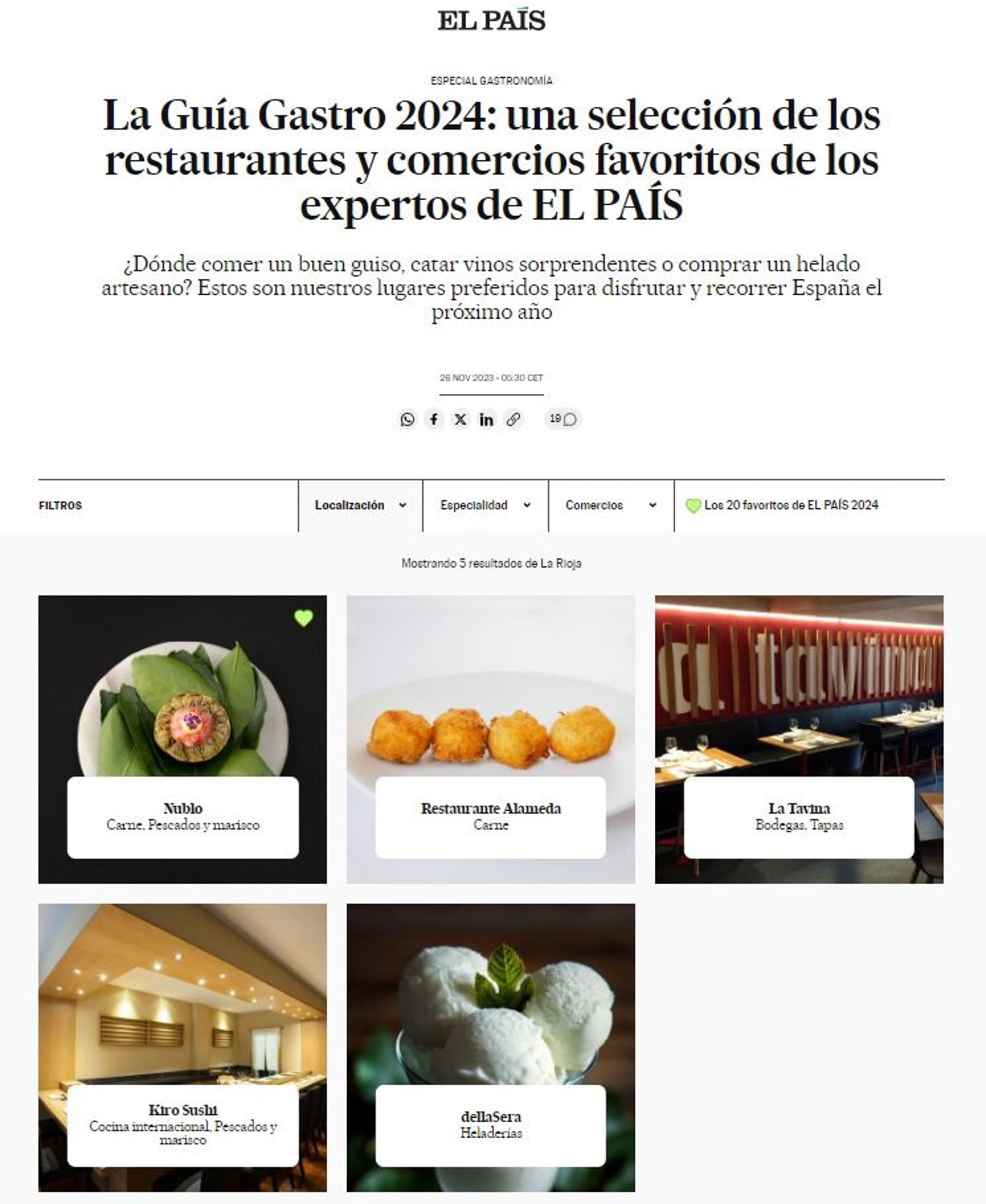Open the Especial Gastronomía section link
Viewport: 986px width, 1204px height.
tap(491, 81)
